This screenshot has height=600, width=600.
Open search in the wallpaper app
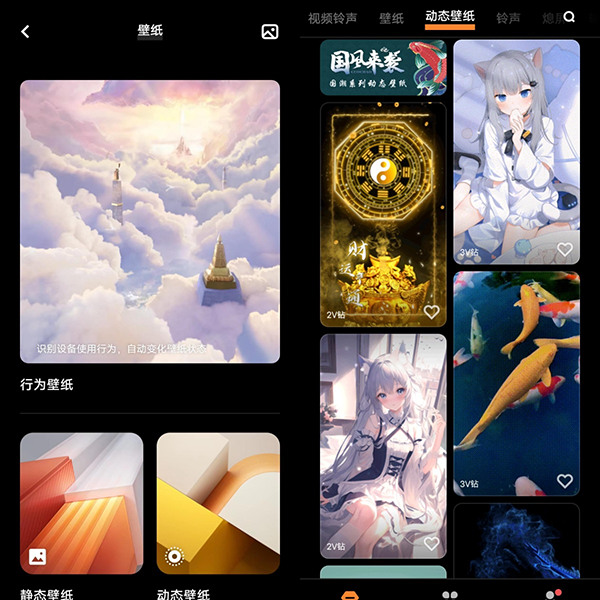coord(569,17)
